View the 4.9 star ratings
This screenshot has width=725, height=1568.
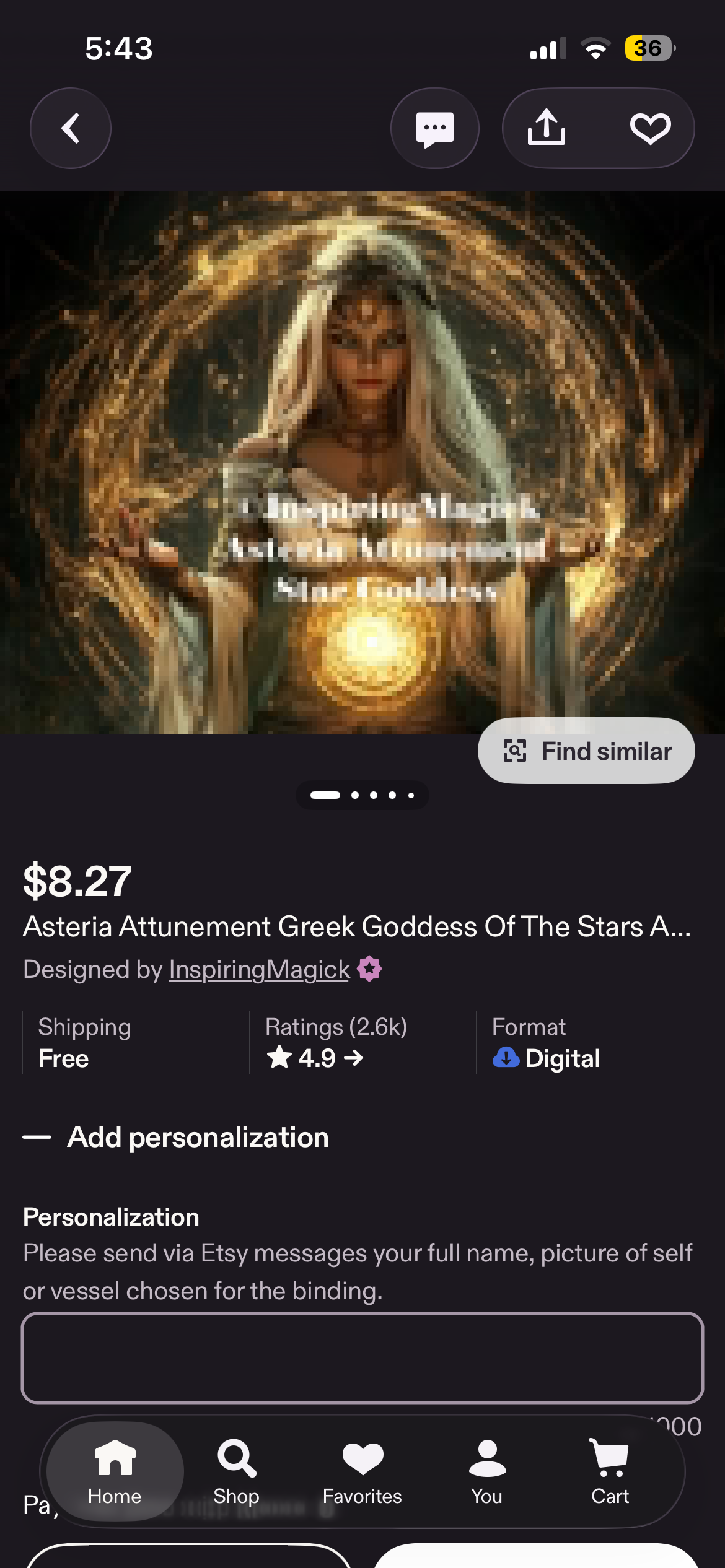point(316,1058)
